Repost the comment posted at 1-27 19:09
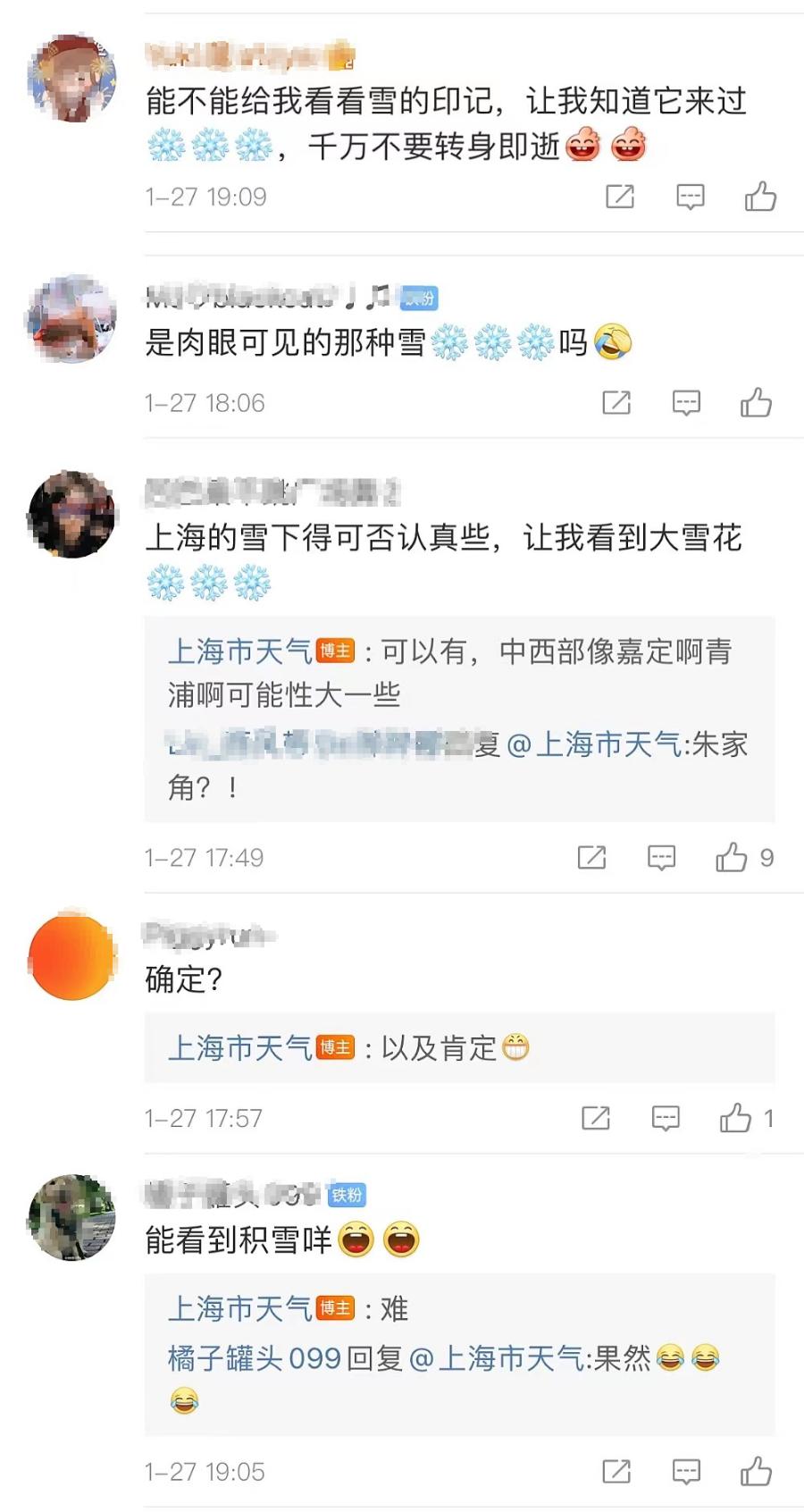Viewport: 804px width, 1512px height. (620, 197)
